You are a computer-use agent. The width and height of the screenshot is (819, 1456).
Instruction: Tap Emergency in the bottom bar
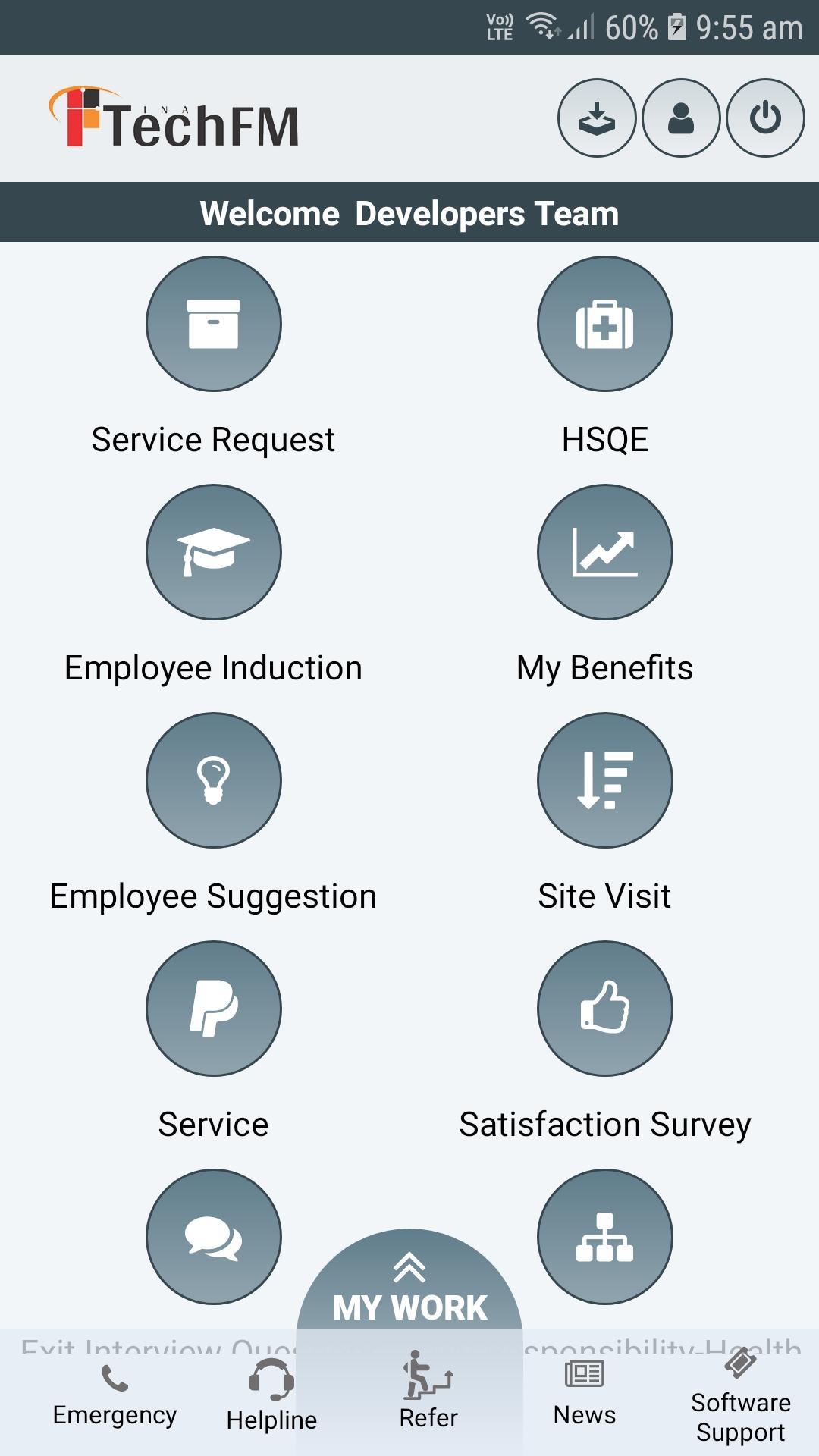click(115, 1397)
